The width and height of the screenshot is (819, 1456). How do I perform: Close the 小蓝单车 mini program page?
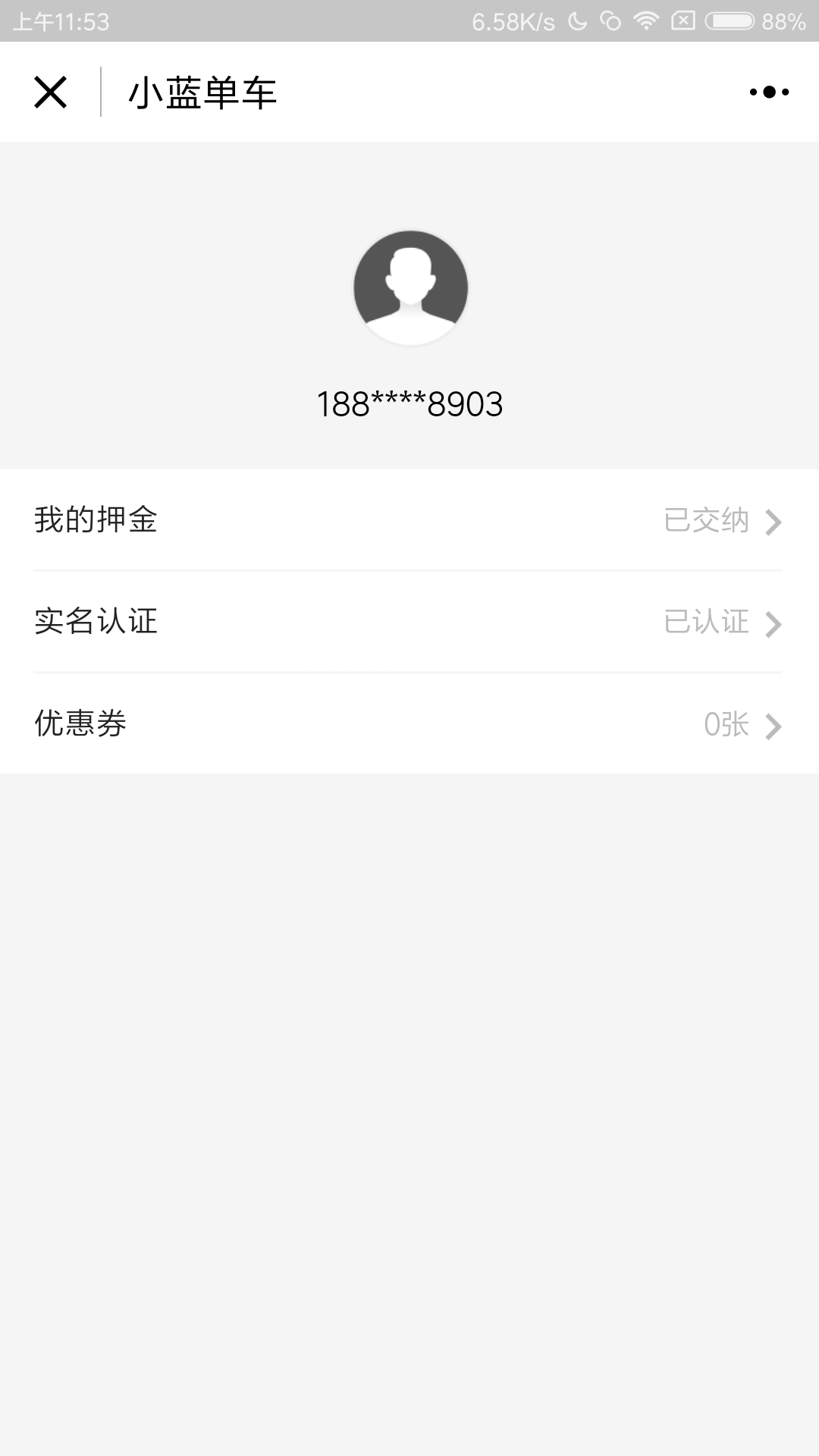pos(50,93)
